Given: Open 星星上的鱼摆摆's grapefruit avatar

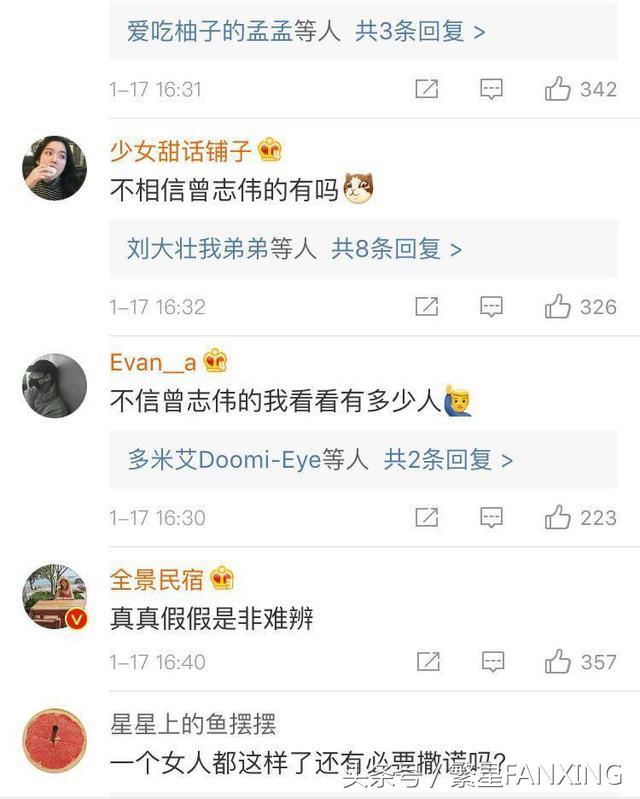Looking at the screenshot, I should [54, 739].
